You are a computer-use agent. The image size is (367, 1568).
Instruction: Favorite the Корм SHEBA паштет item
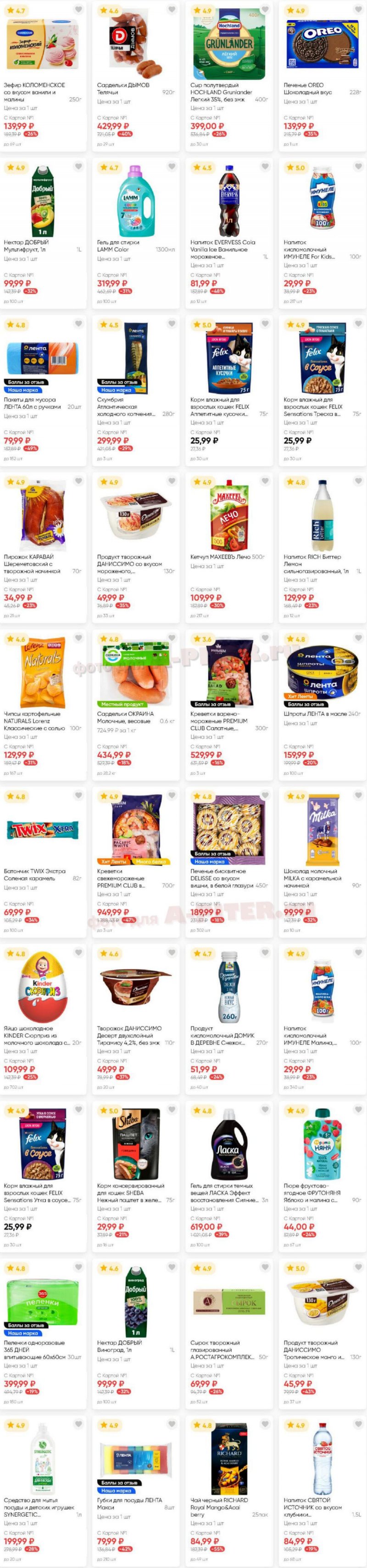[x=172, y=1110]
